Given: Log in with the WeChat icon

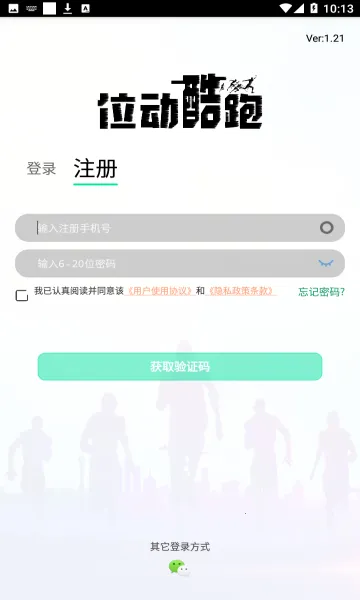Looking at the screenshot, I should pos(179,568).
